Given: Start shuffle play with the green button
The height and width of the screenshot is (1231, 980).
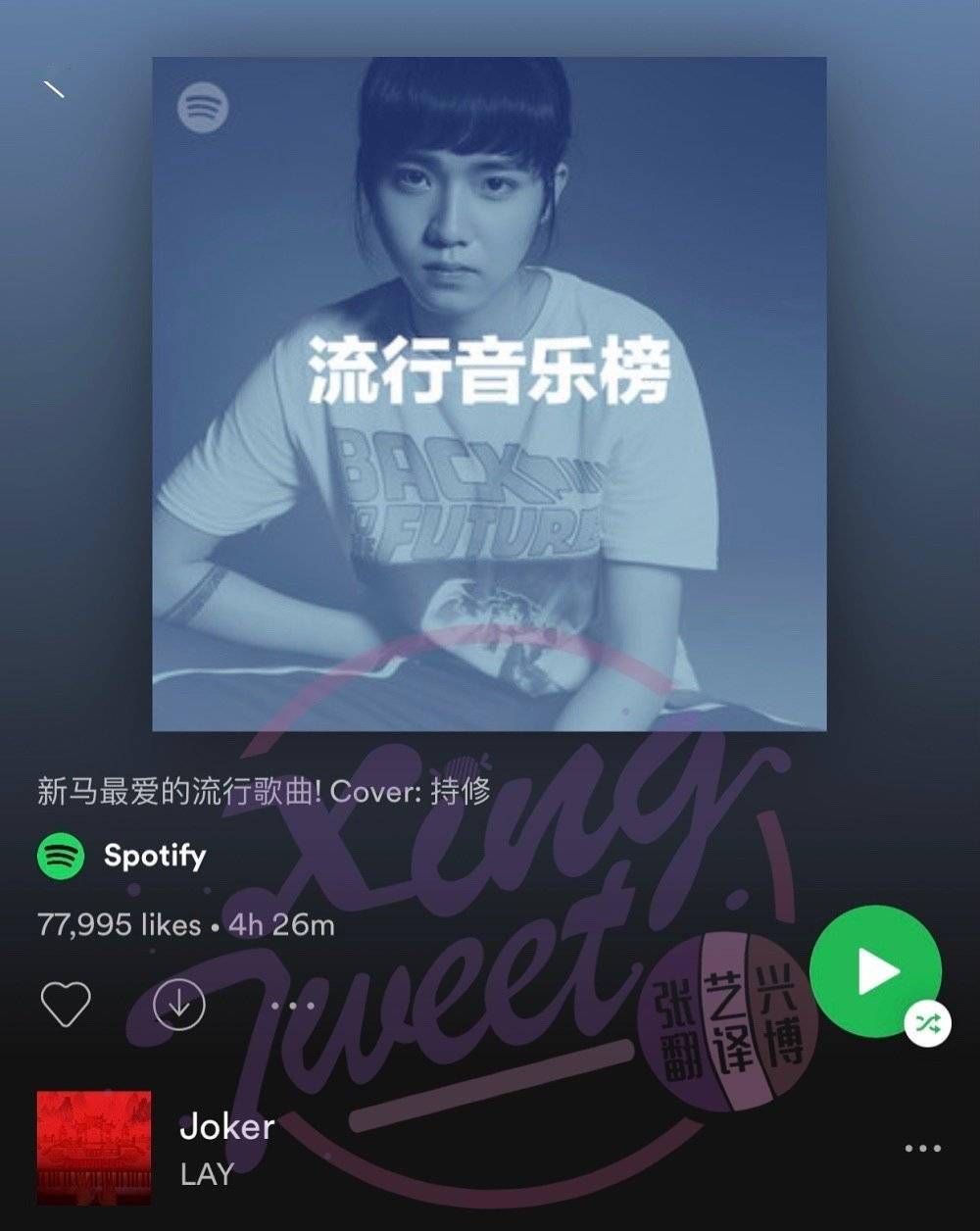Looking at the screenshot, I should pyautogui.click(x=875, y=971).
